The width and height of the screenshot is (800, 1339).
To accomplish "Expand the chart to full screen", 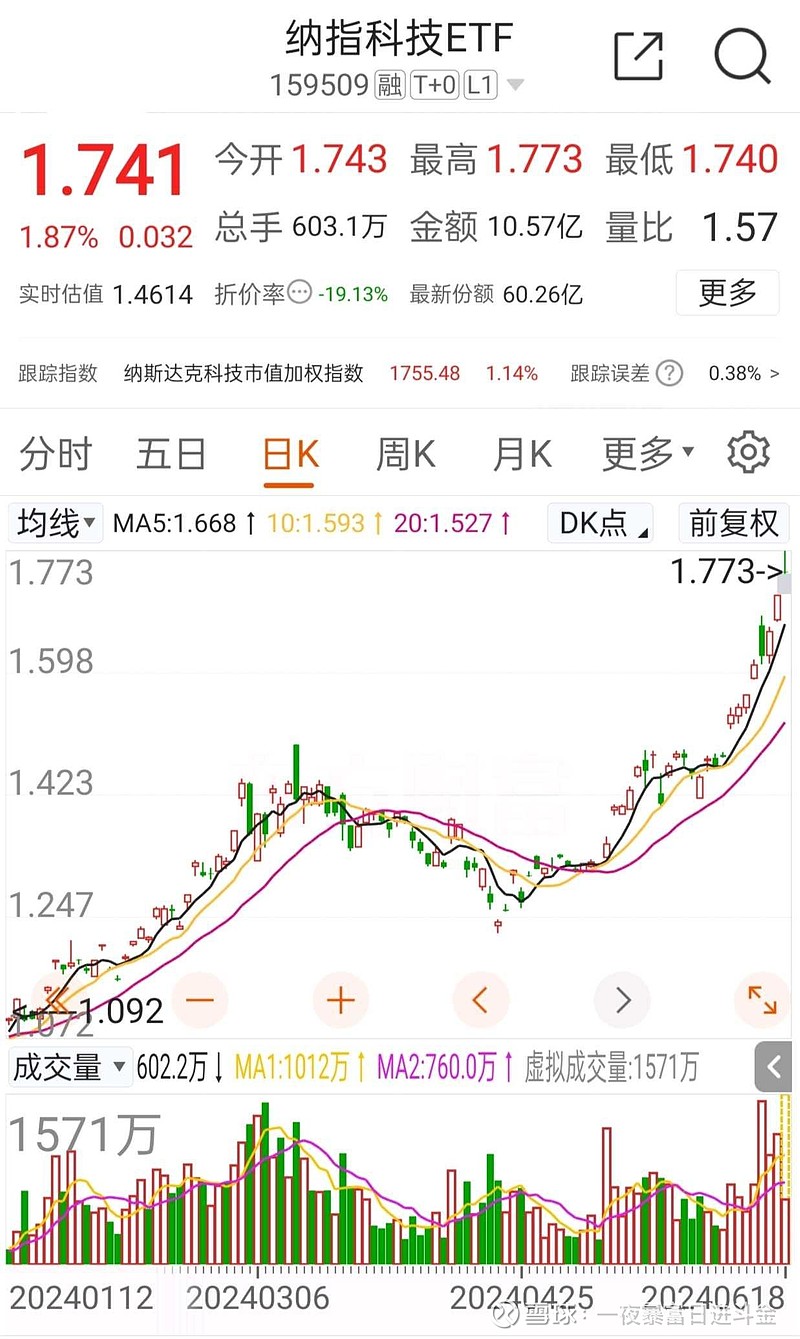I will click(x=761, y=999).
